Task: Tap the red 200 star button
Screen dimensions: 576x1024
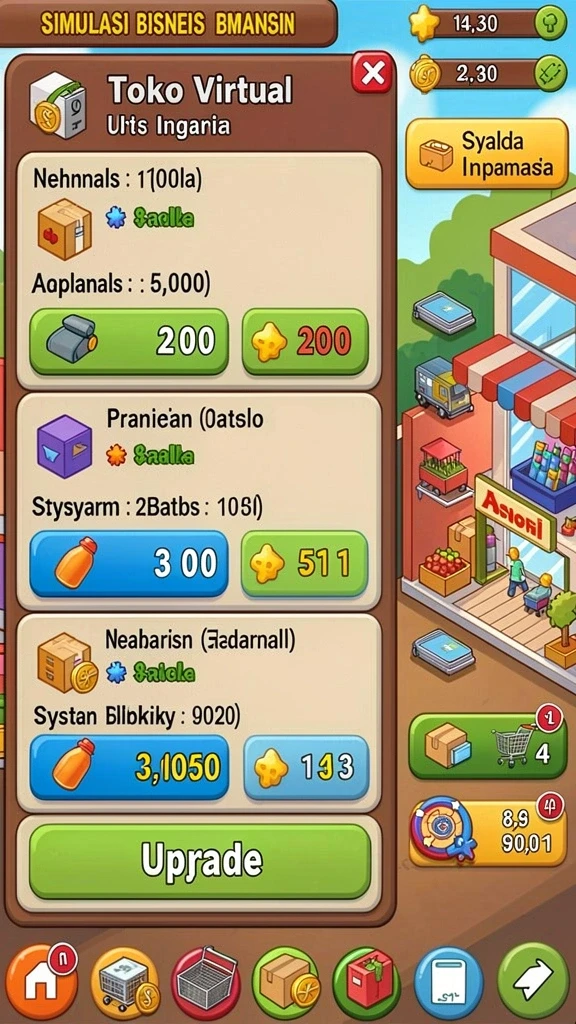Action: pos(305,342)
